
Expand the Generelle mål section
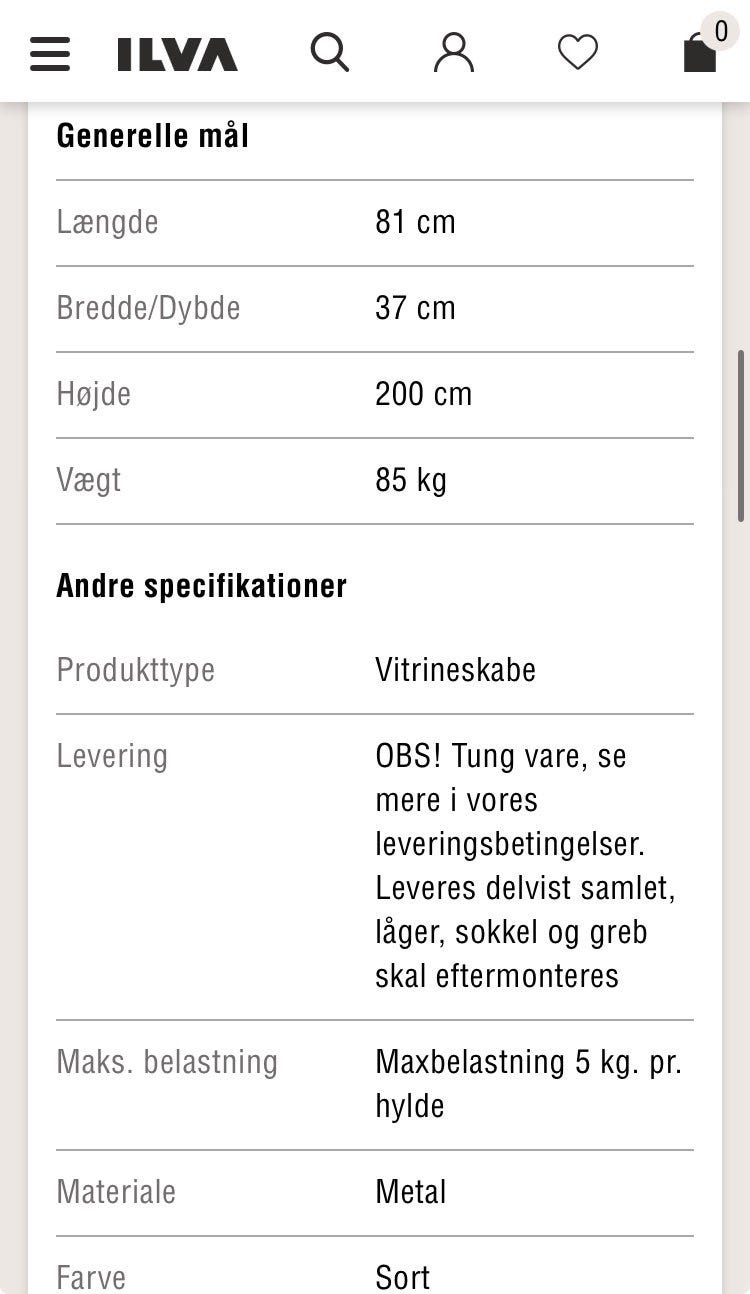coord(153,135)
